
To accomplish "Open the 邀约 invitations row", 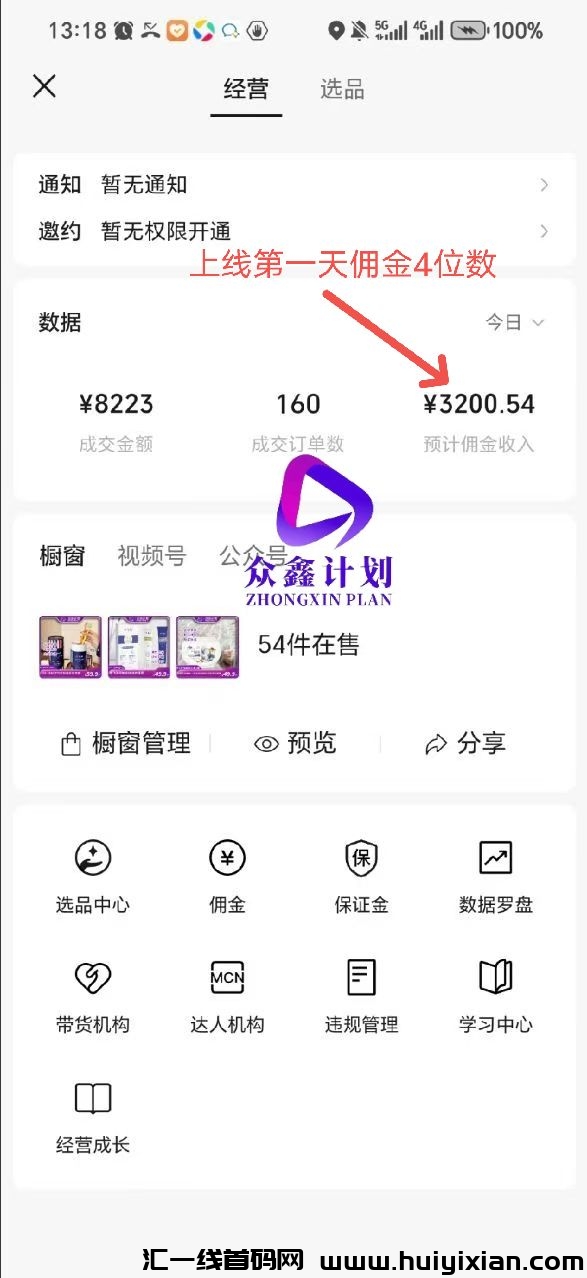I will 293,231.
